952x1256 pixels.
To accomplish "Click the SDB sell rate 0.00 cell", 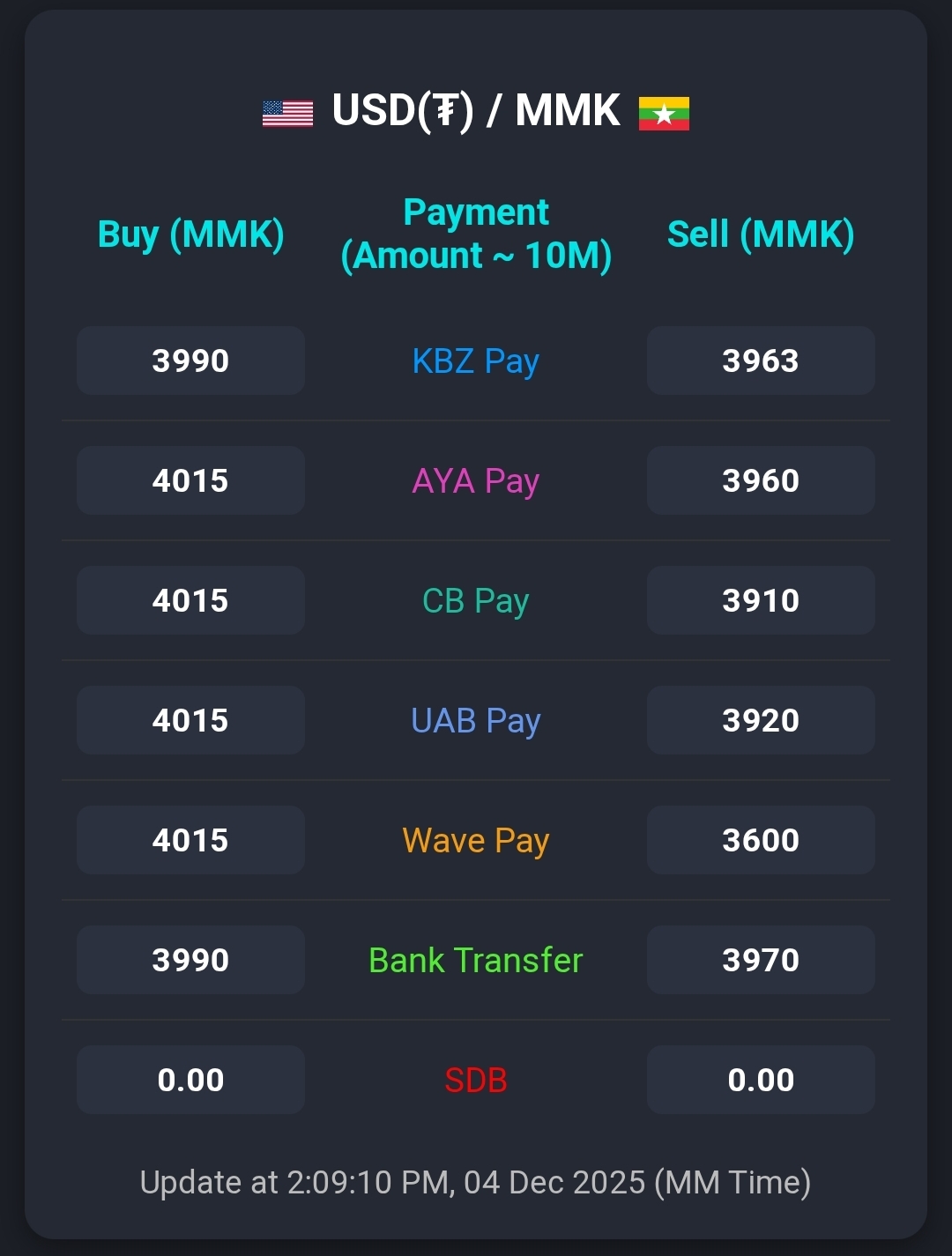I will pyautogui.click(x=761, y=1079).
